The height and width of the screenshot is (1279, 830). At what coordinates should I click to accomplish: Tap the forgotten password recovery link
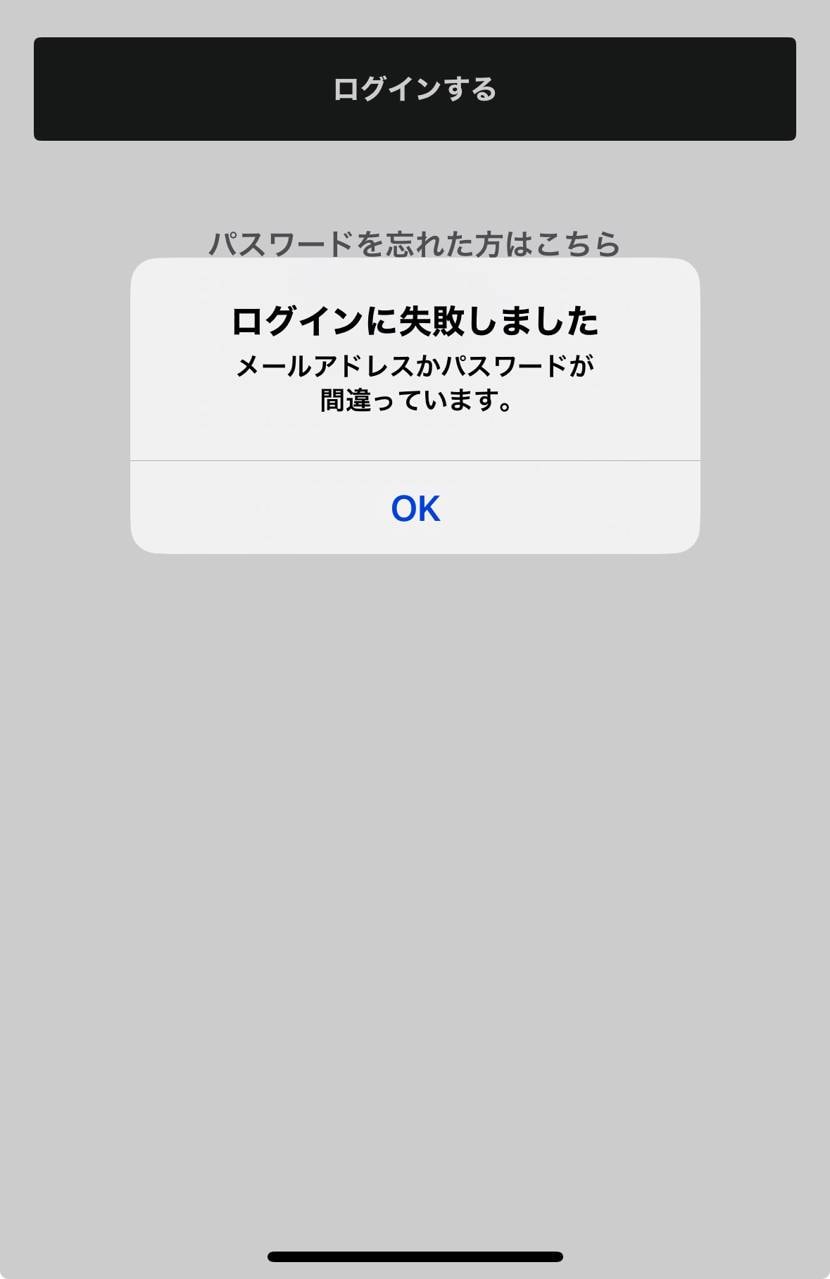[x=414, y=238]
